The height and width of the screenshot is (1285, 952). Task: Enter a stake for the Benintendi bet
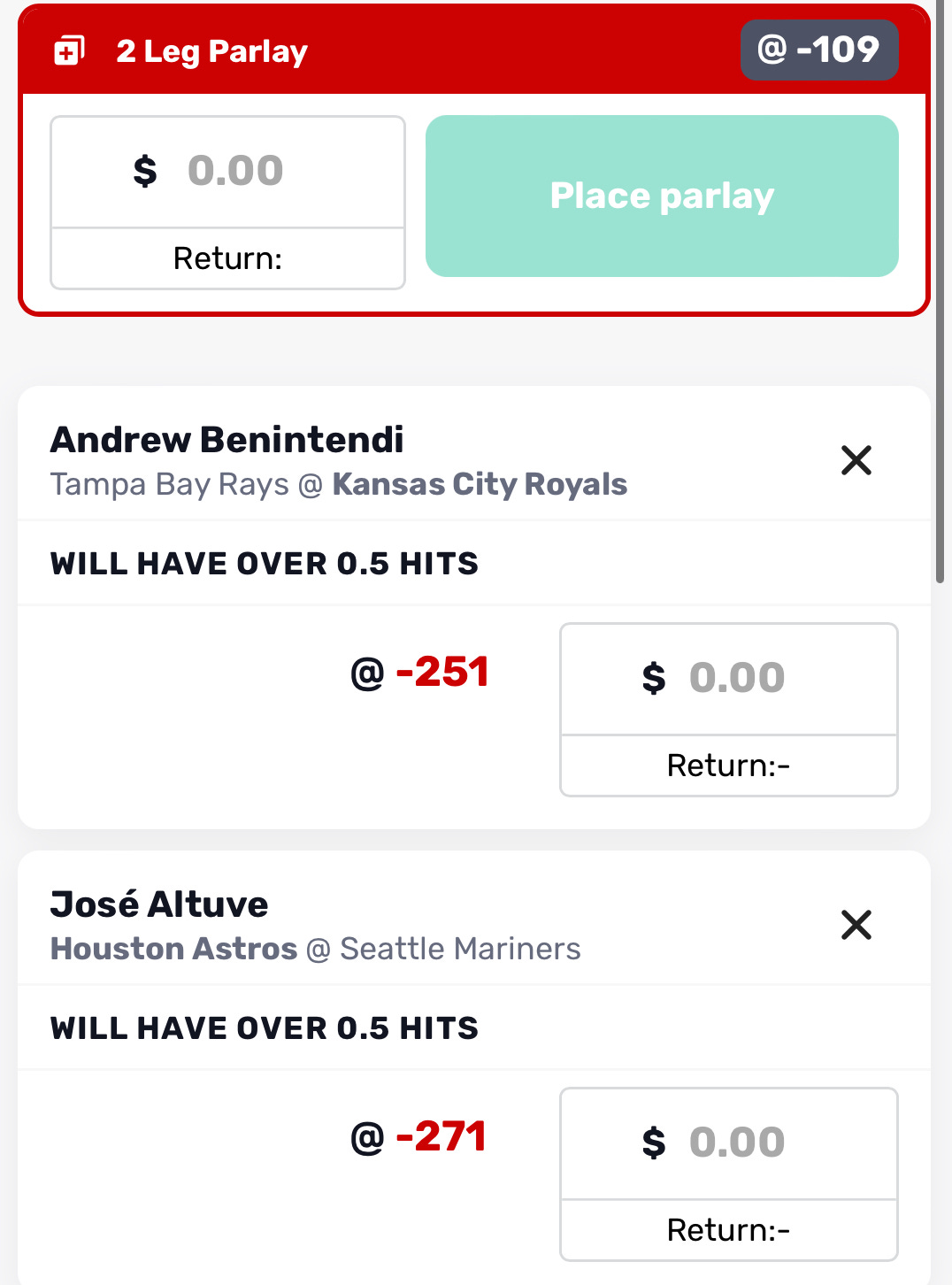[x=728, y=679]
